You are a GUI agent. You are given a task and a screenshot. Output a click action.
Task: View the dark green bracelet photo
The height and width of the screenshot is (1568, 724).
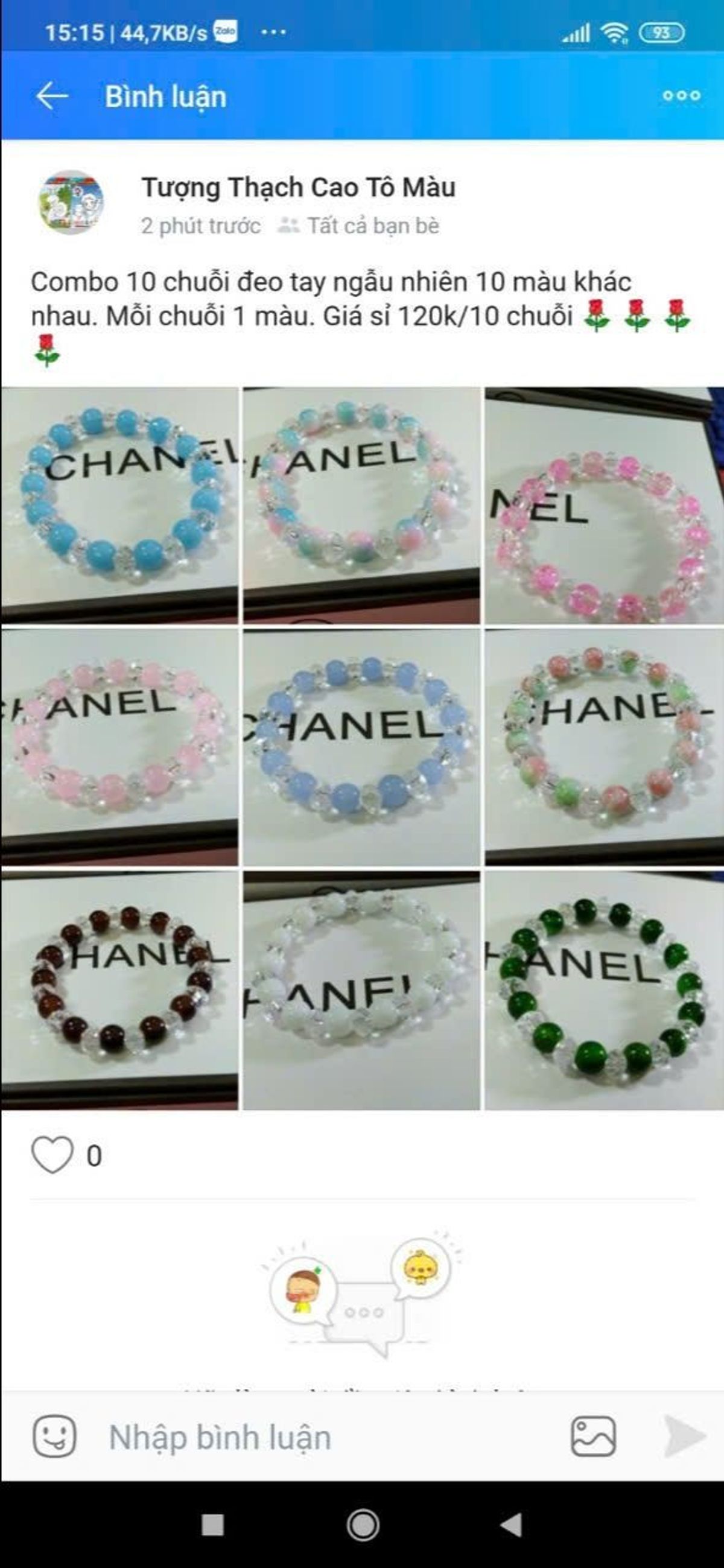[x=603, y=990]
